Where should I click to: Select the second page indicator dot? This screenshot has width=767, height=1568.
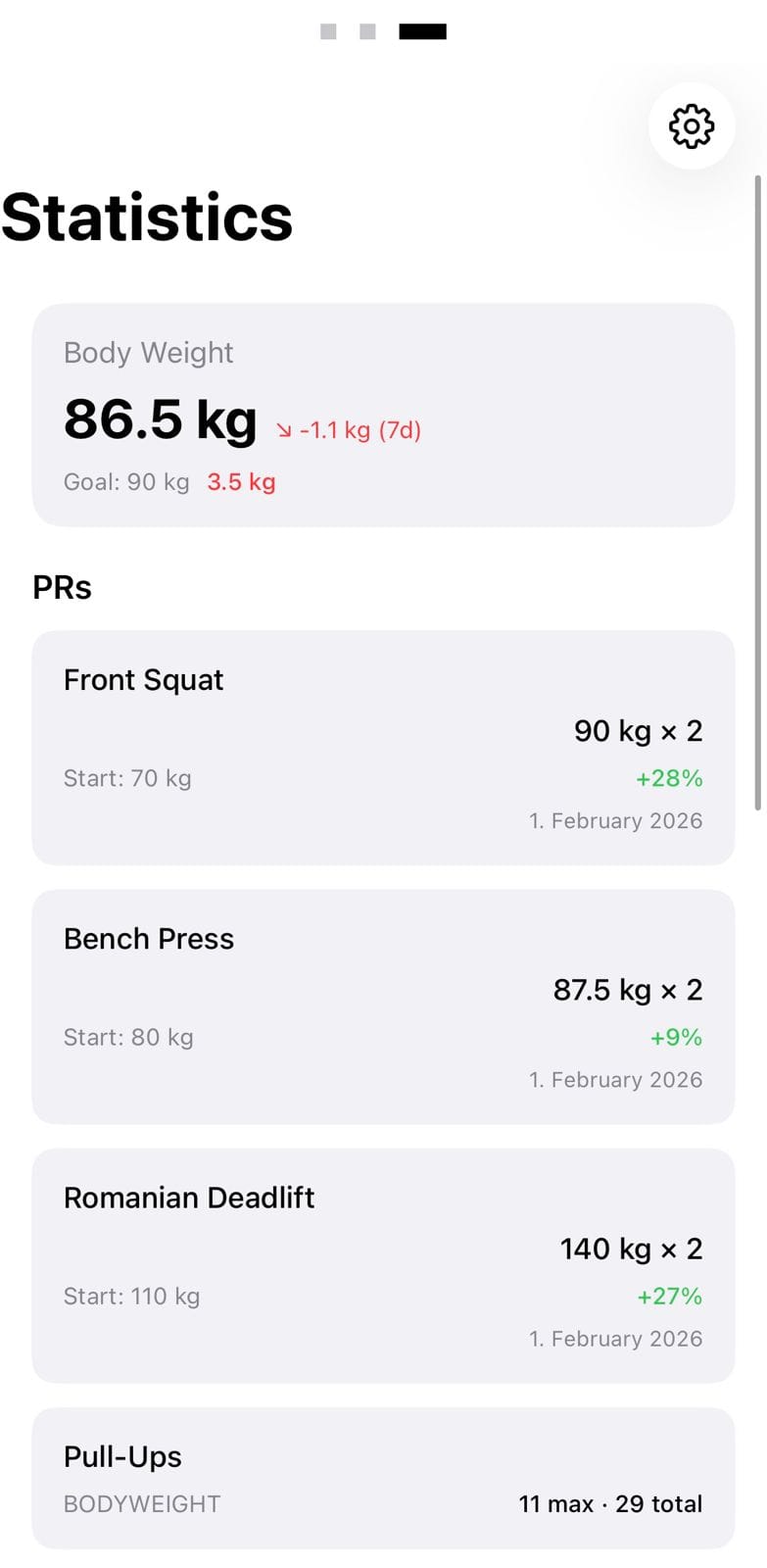(x=366, y=31)
